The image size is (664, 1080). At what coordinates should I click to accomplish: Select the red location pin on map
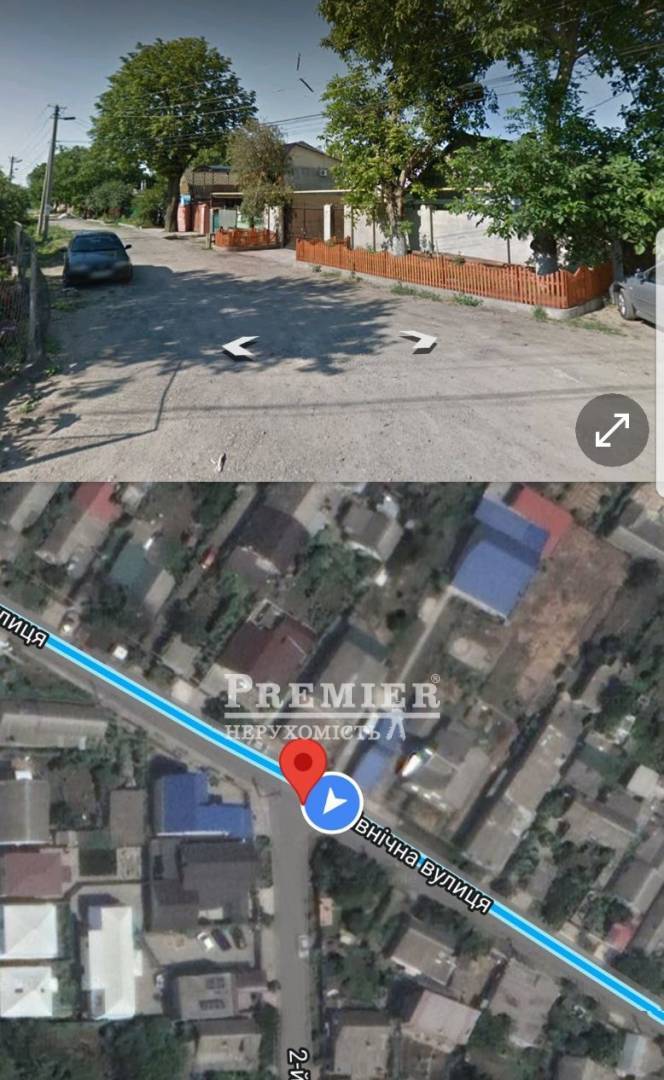303,767
